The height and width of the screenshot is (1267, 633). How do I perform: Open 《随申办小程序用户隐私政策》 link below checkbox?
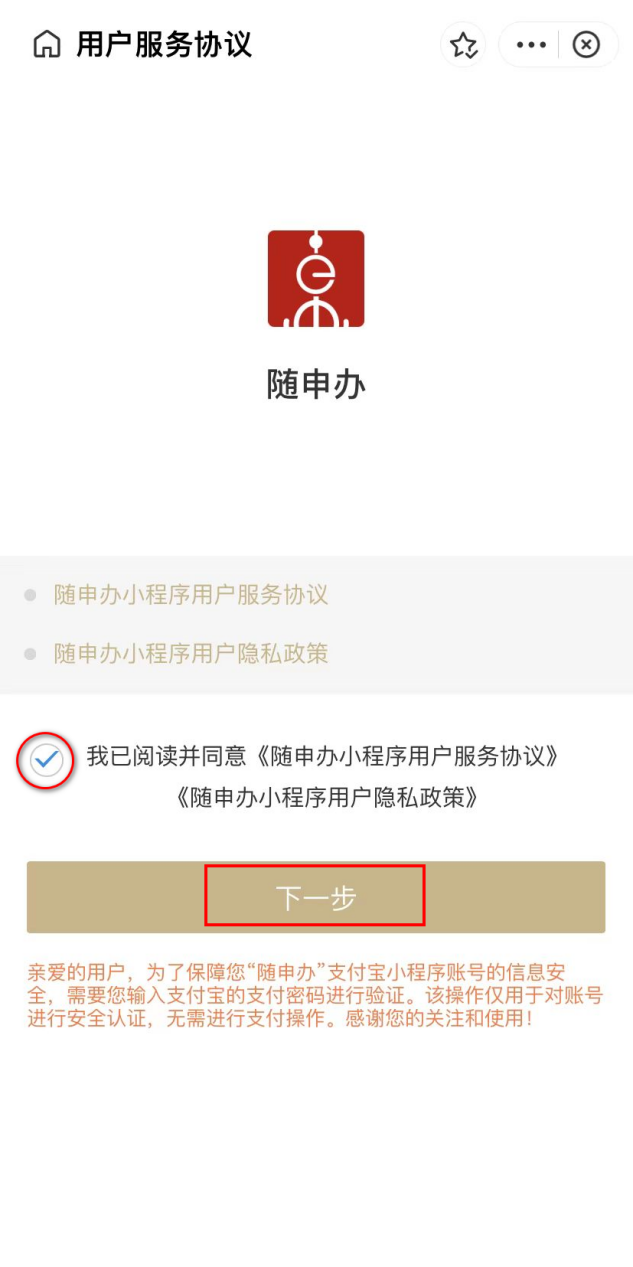pos(327,798)
